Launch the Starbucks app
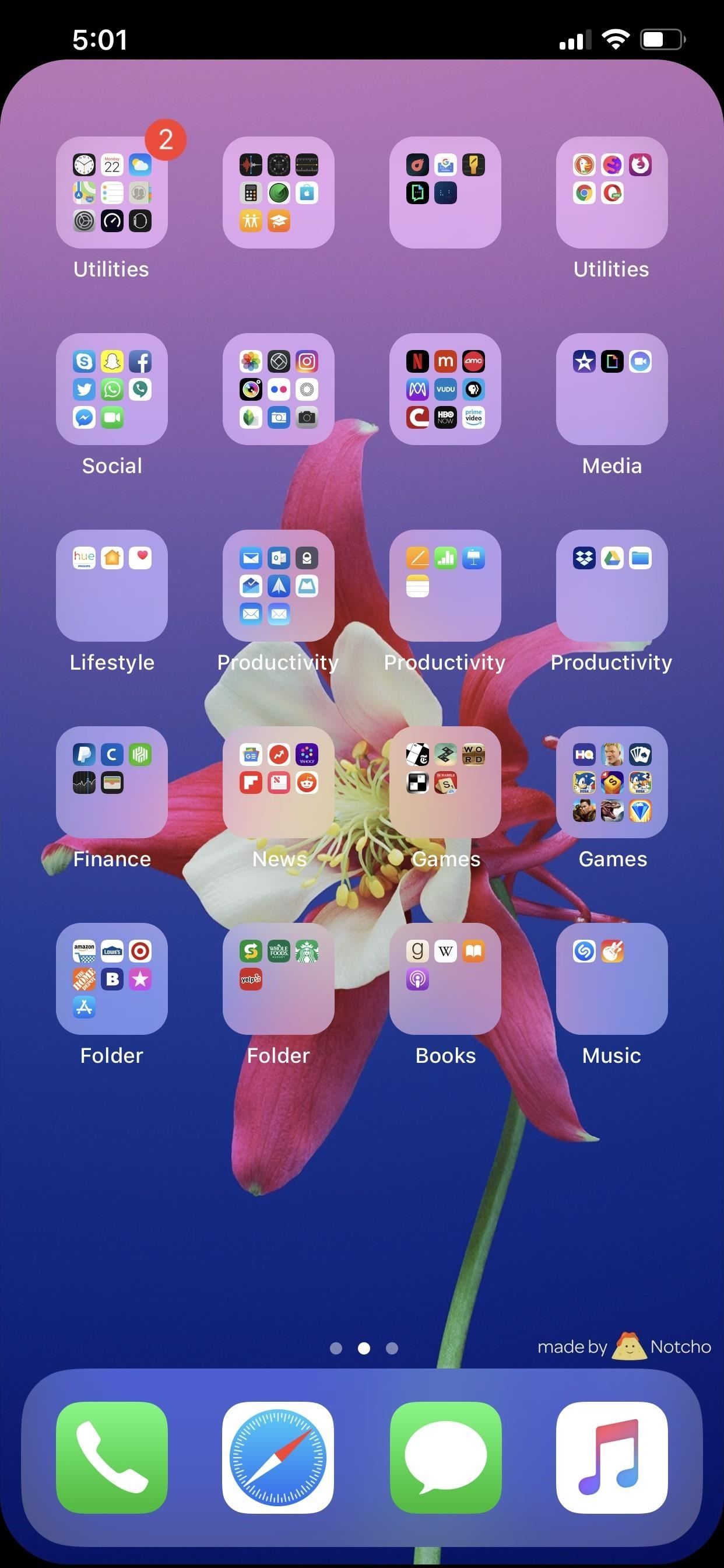 coord(307,951)
